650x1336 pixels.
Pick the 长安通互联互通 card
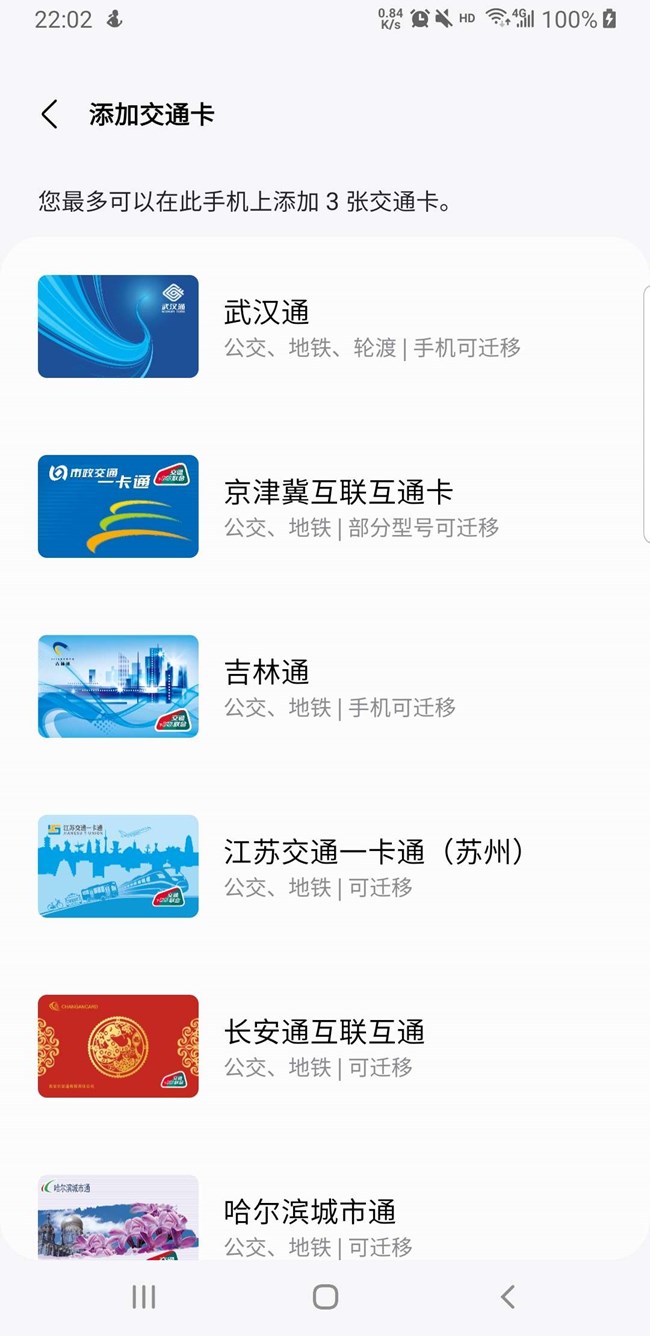[324, 1032]
